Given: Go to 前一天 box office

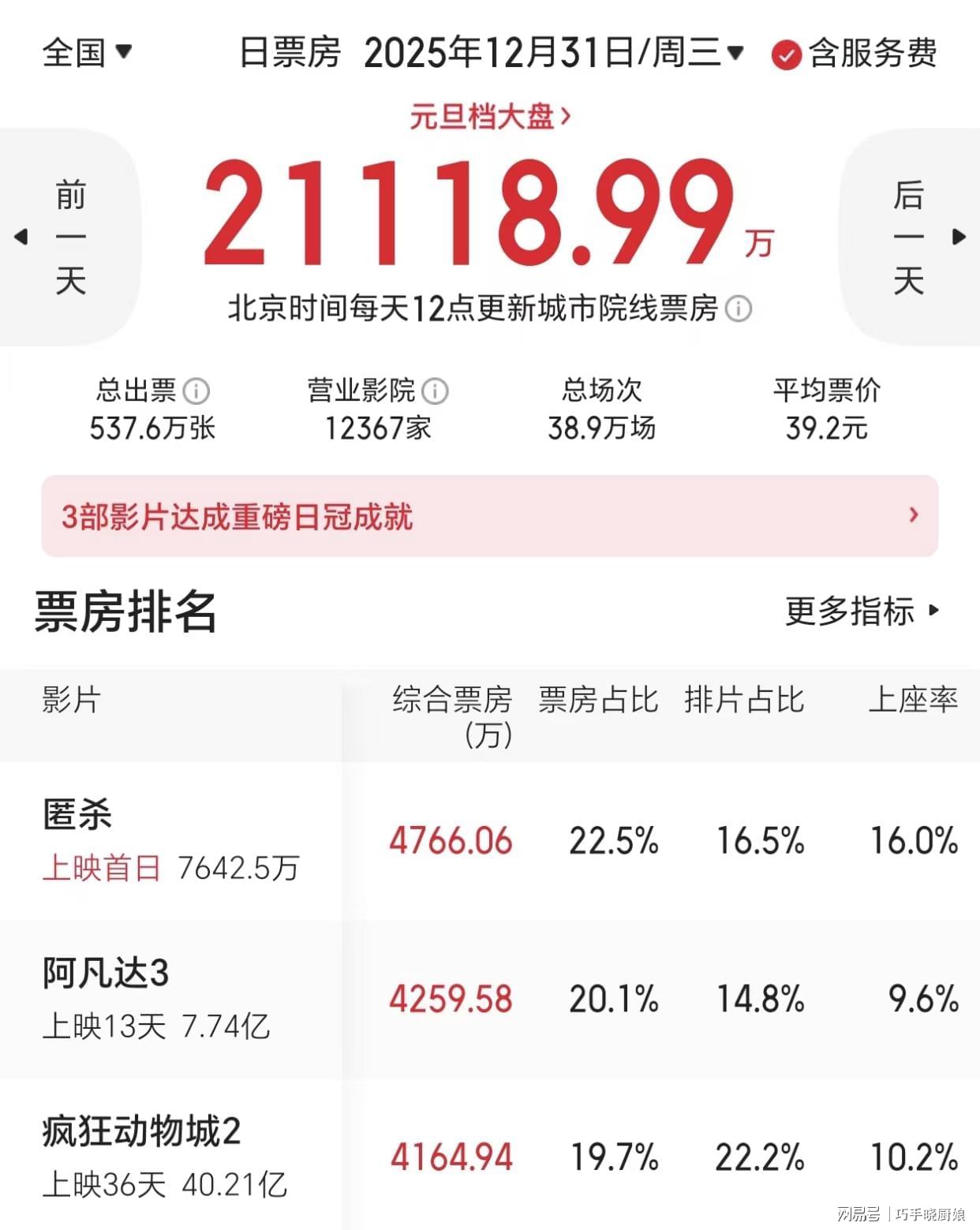Looking at the screenshot, I should pyautogui.click(x=69, y=237).
